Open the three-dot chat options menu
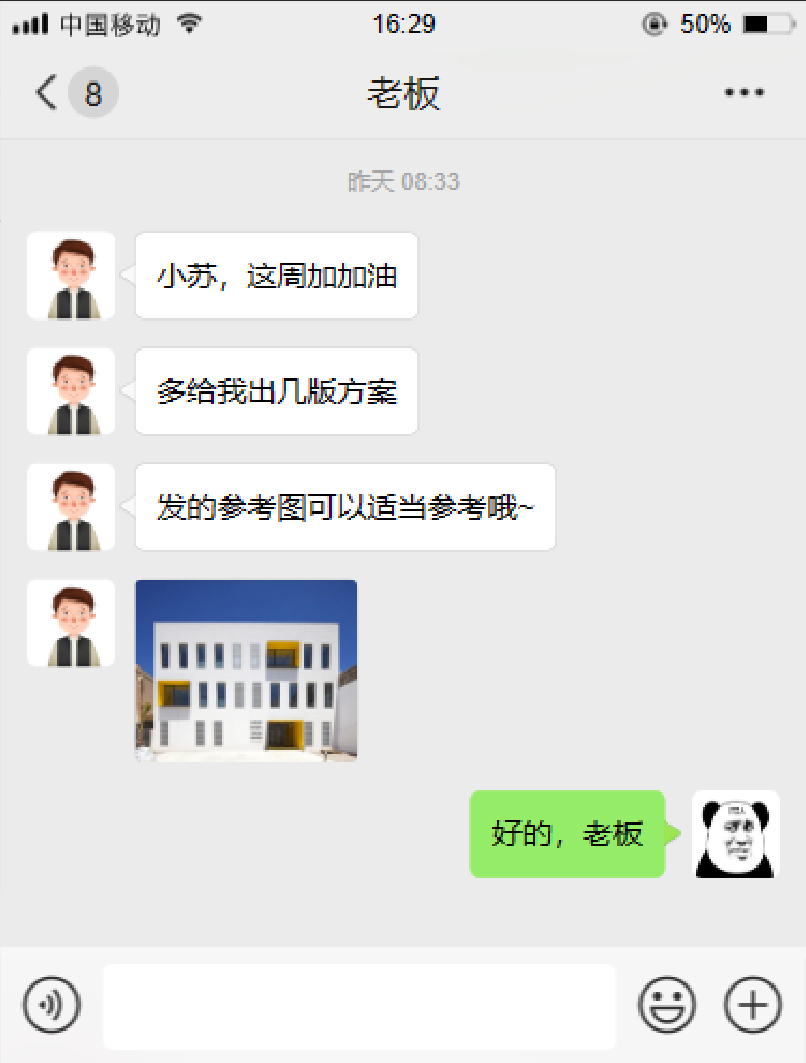This screenshot has height=1063, width=806. click(744, 93)
